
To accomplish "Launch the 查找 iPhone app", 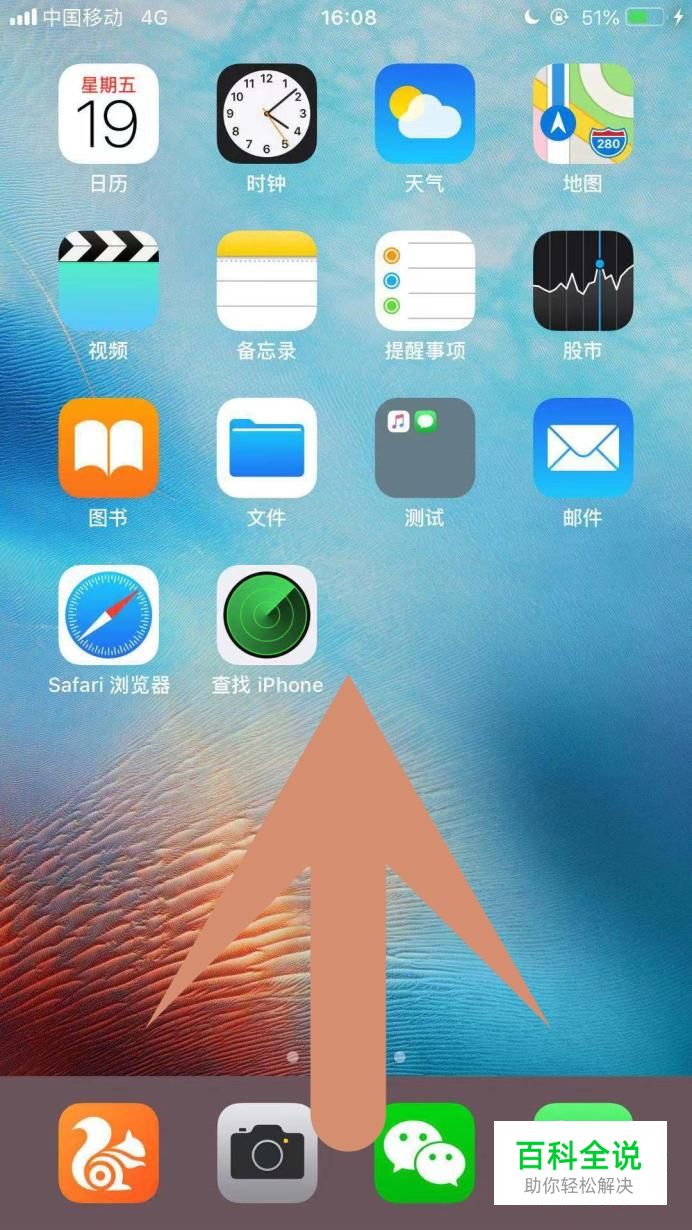I will pos(267,615).
